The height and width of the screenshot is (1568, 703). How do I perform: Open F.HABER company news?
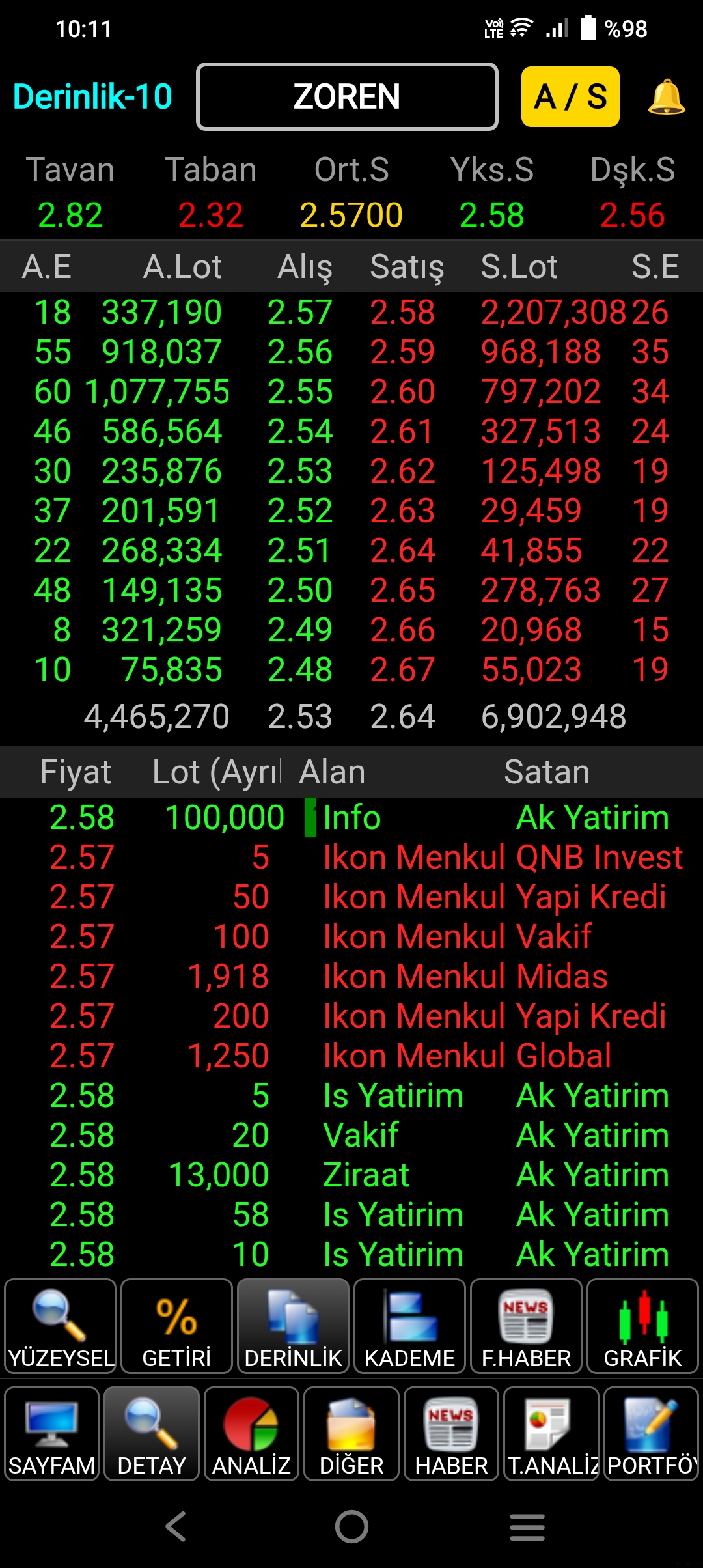(x=526, y=1326)
